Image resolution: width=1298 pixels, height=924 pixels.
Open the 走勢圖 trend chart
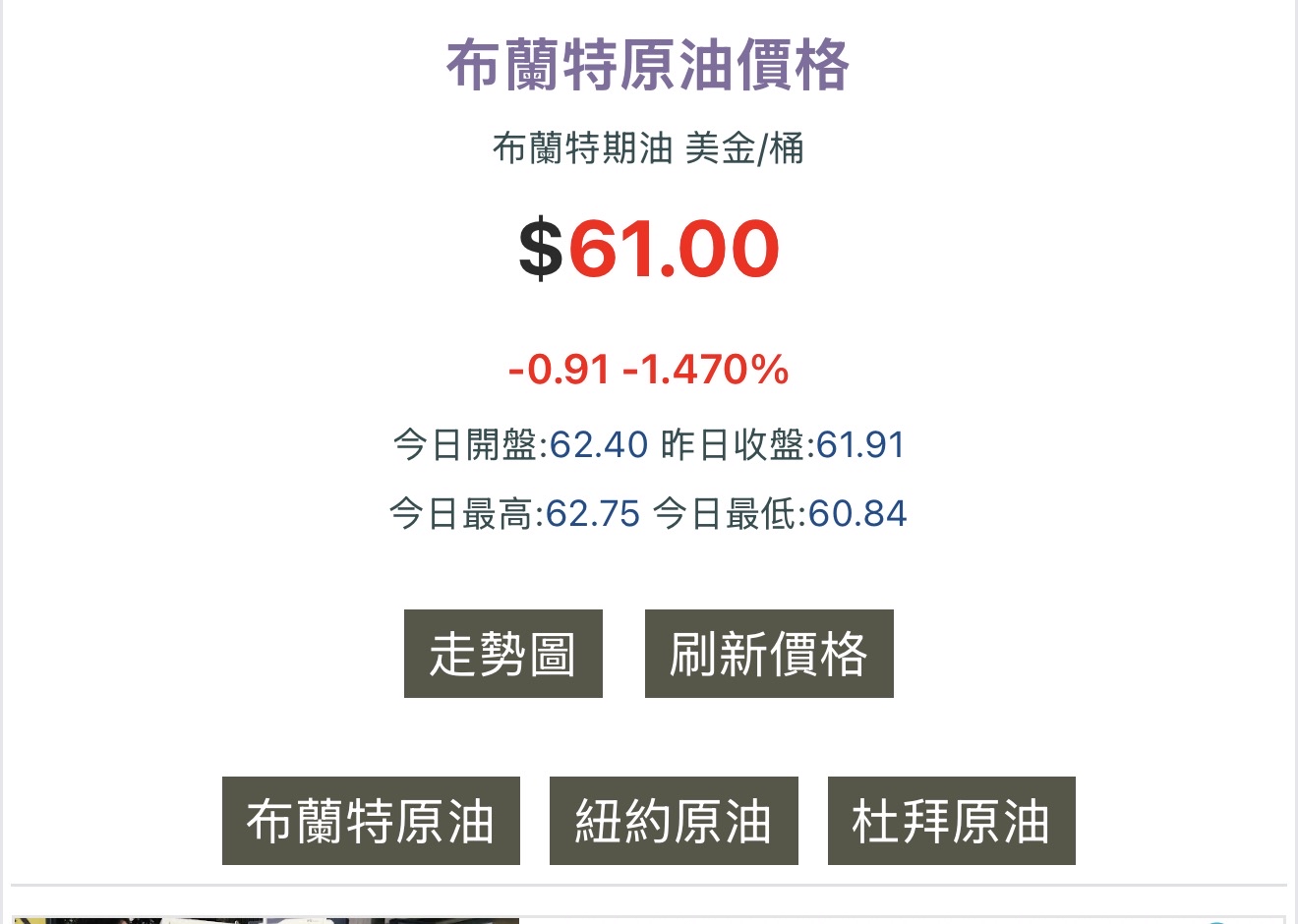point(502,654)
